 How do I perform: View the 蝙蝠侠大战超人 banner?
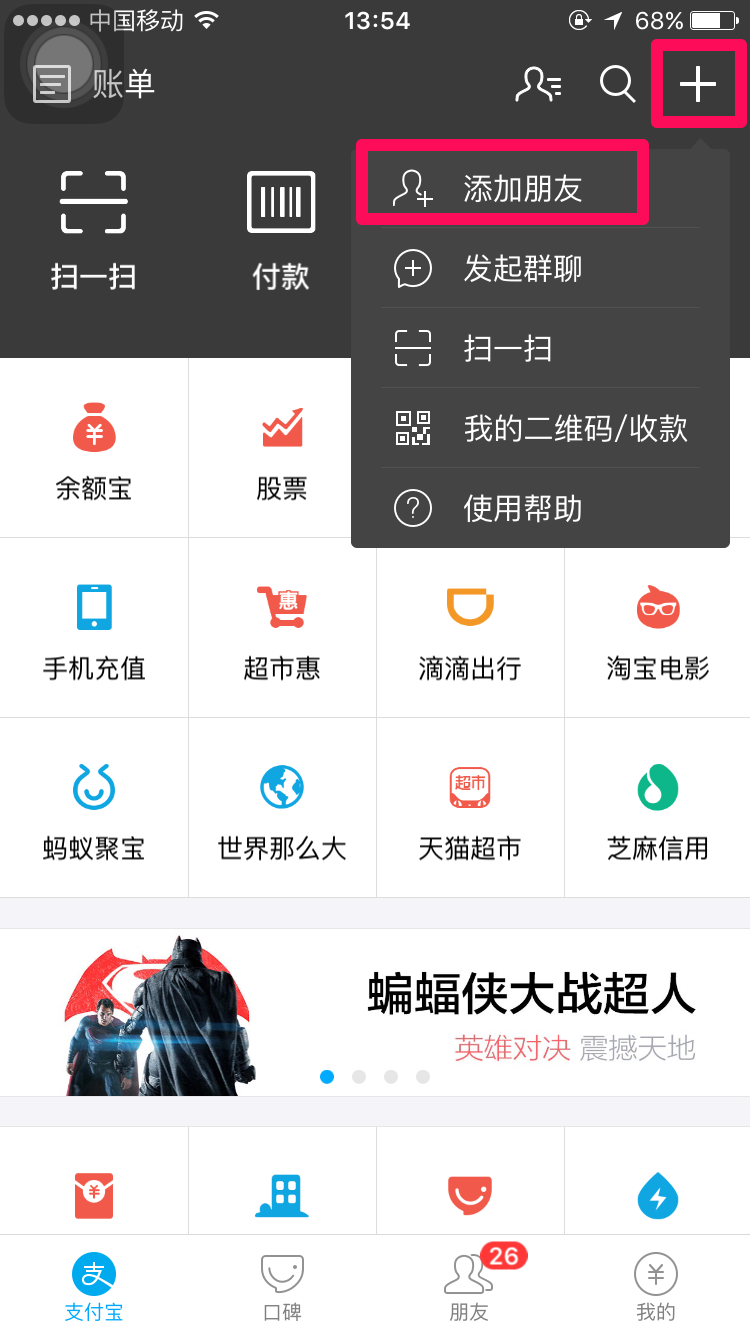tap(375, 1012)
